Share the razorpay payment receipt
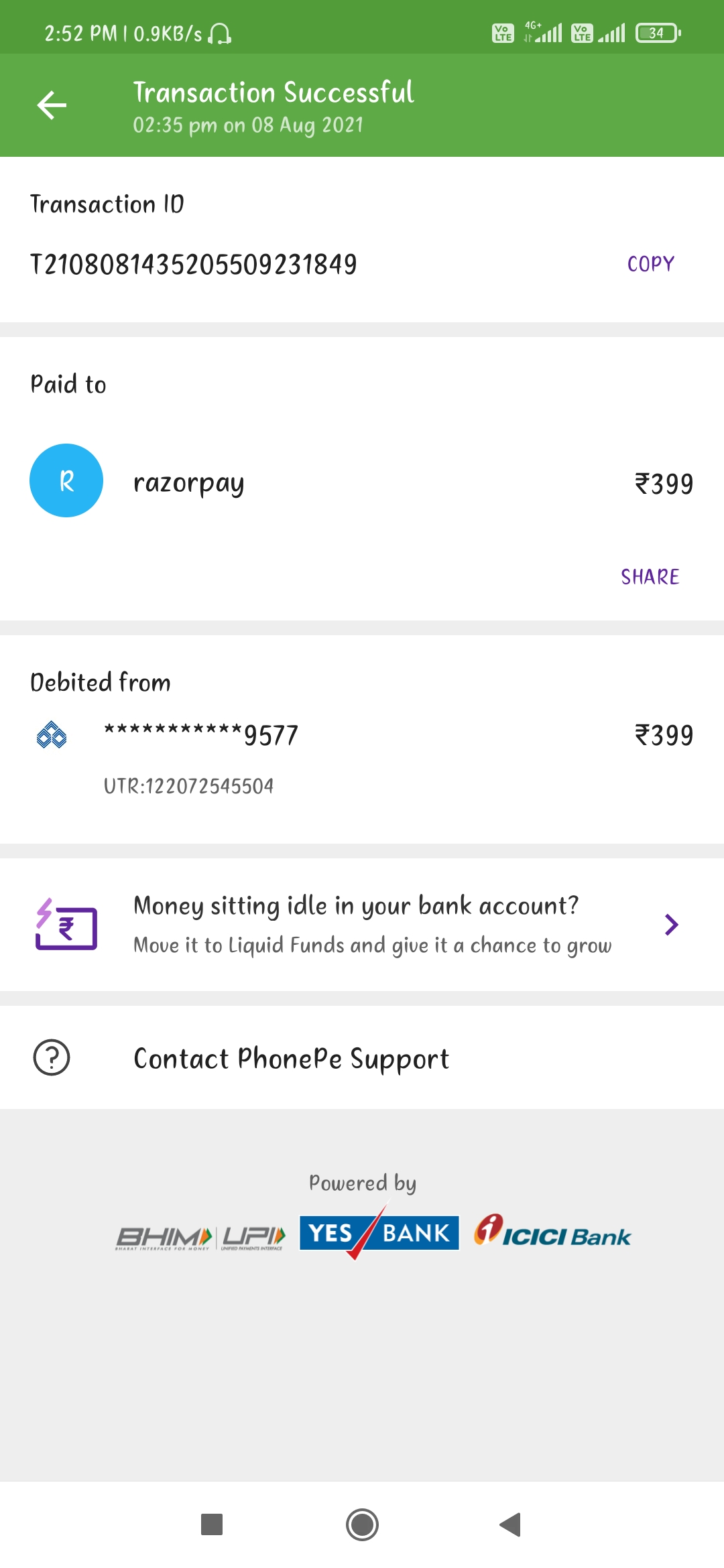The width and height of the screenshot is (724, 1568). 650,577
